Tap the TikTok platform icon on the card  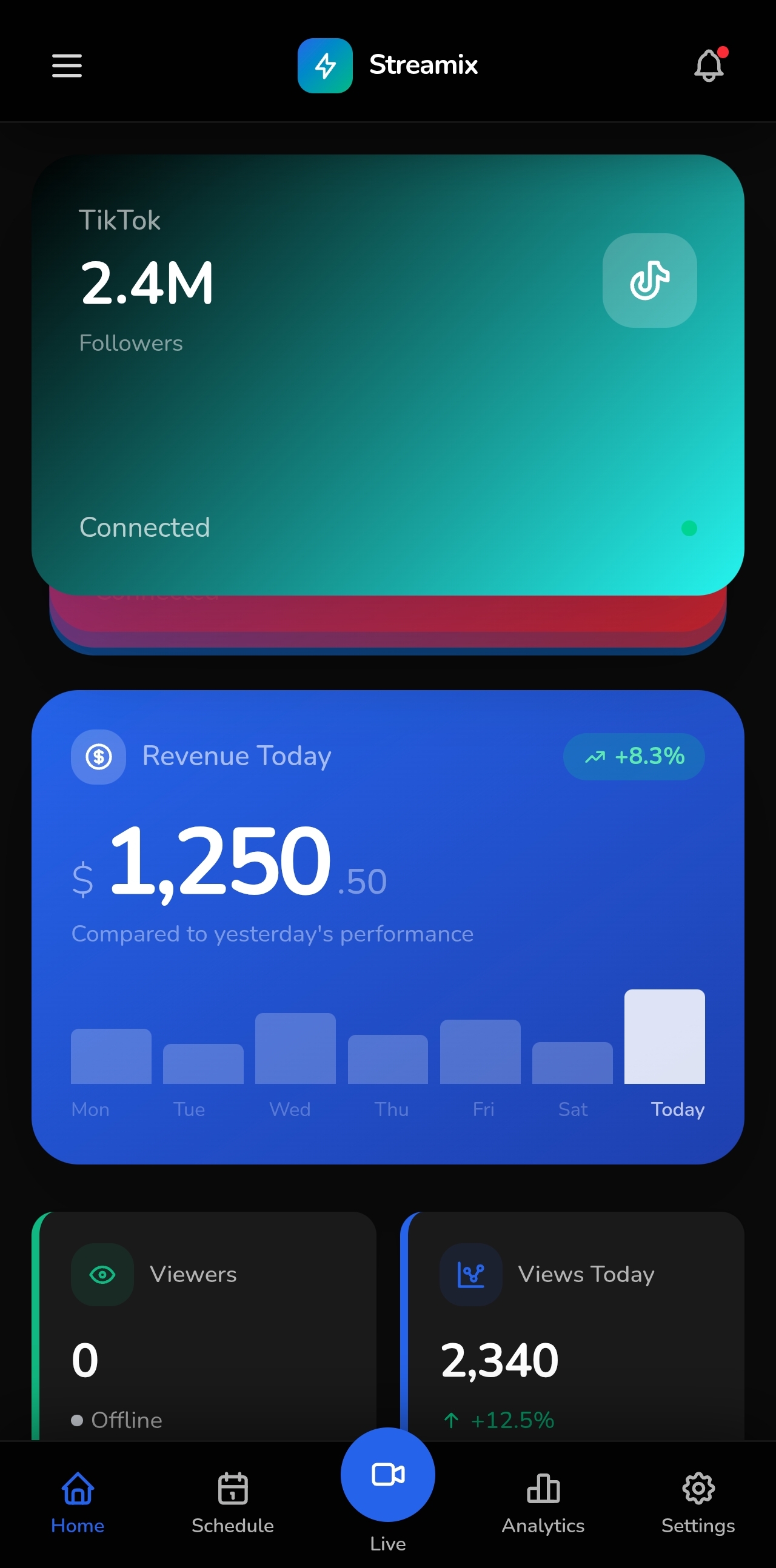pyautogui.click(x=649, y=280)
